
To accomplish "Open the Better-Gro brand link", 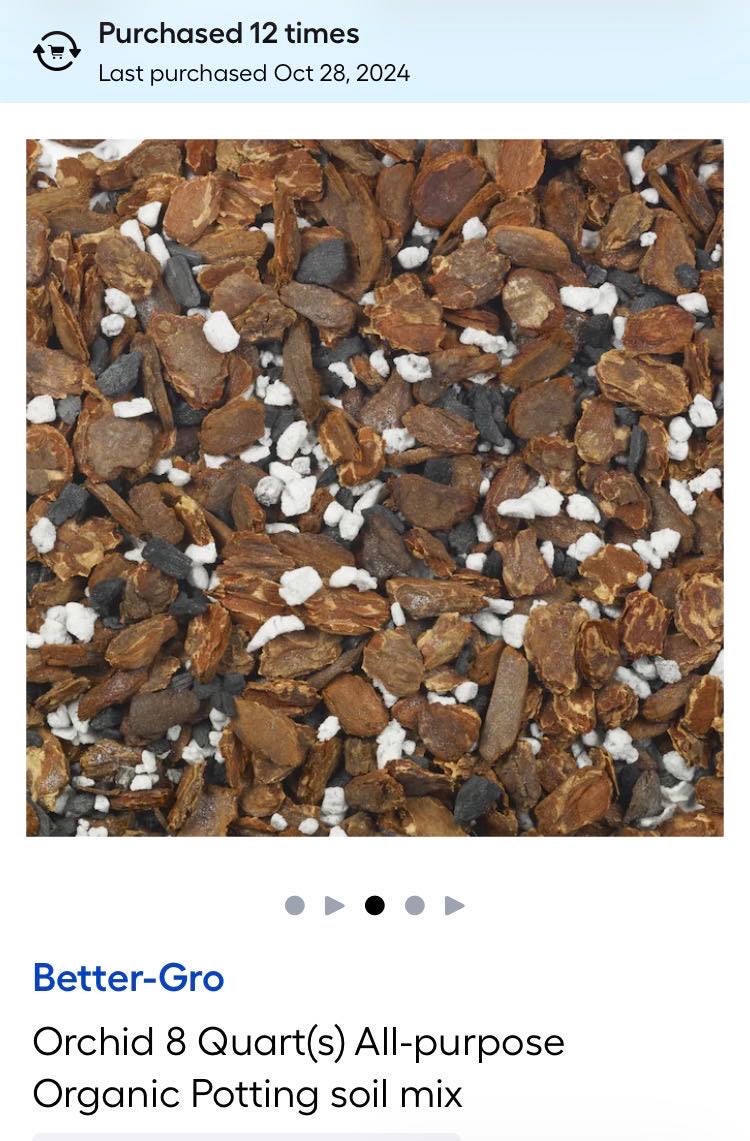I will 128,977.
